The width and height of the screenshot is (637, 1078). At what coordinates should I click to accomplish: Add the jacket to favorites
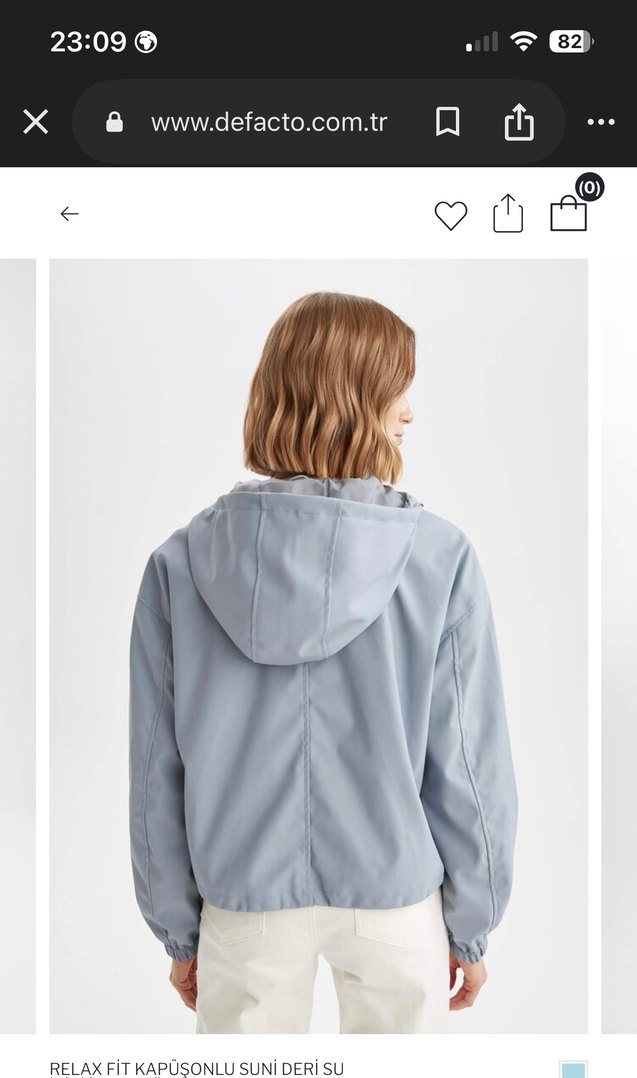coord(450,214)
